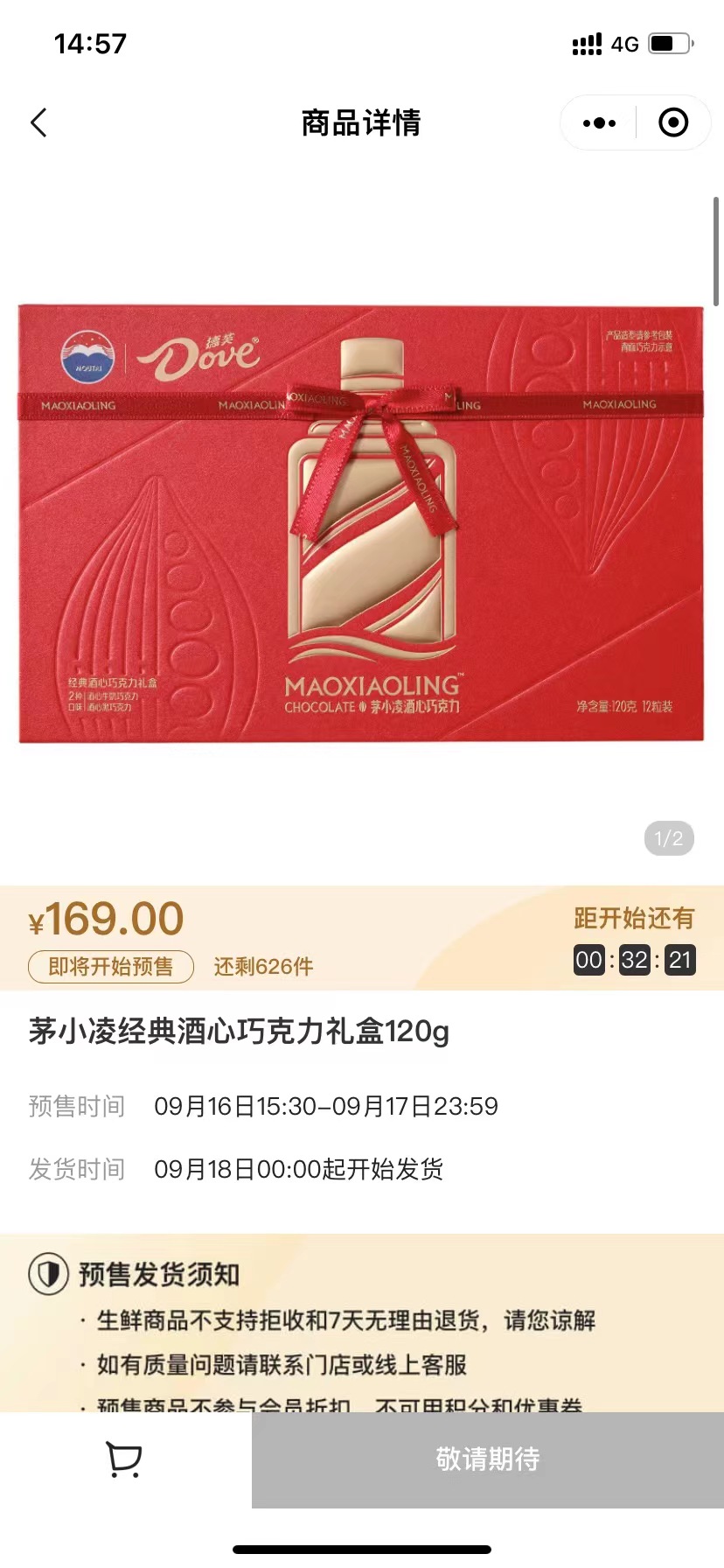The width and height of the screenshot is (724, 1568).
Task: Go back using the top-left arrow
Action: point(38,122)
